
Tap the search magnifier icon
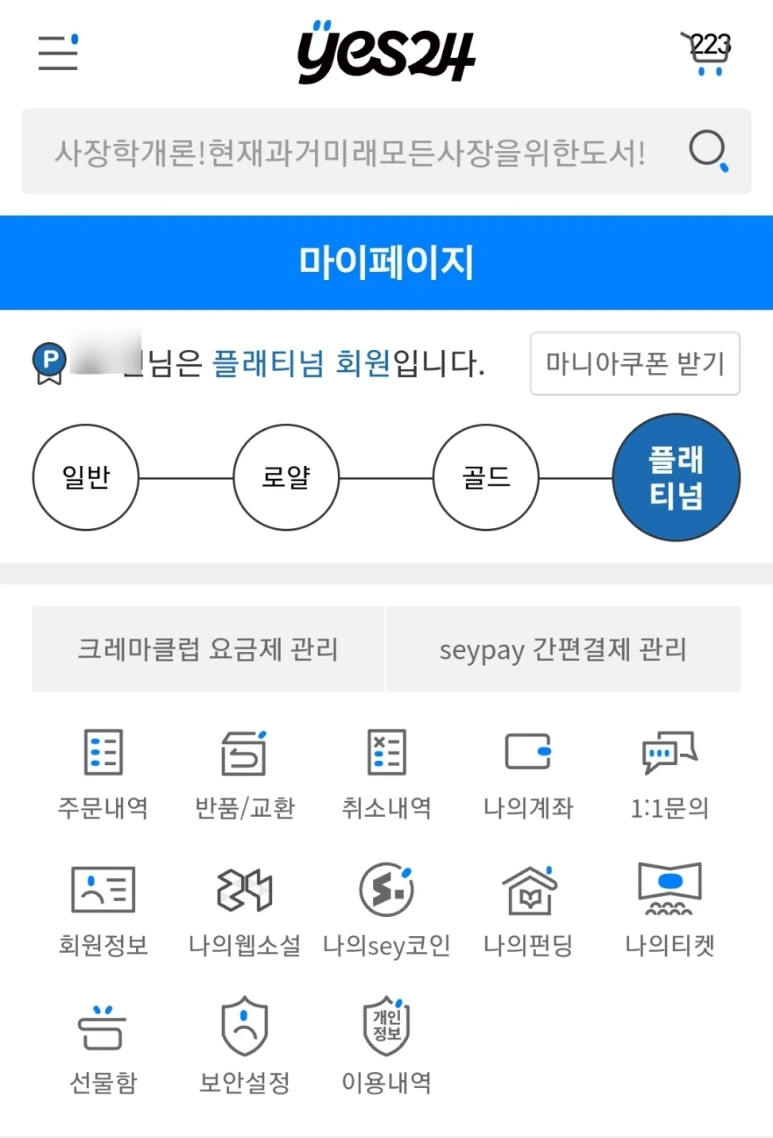[x=710, y=152]
